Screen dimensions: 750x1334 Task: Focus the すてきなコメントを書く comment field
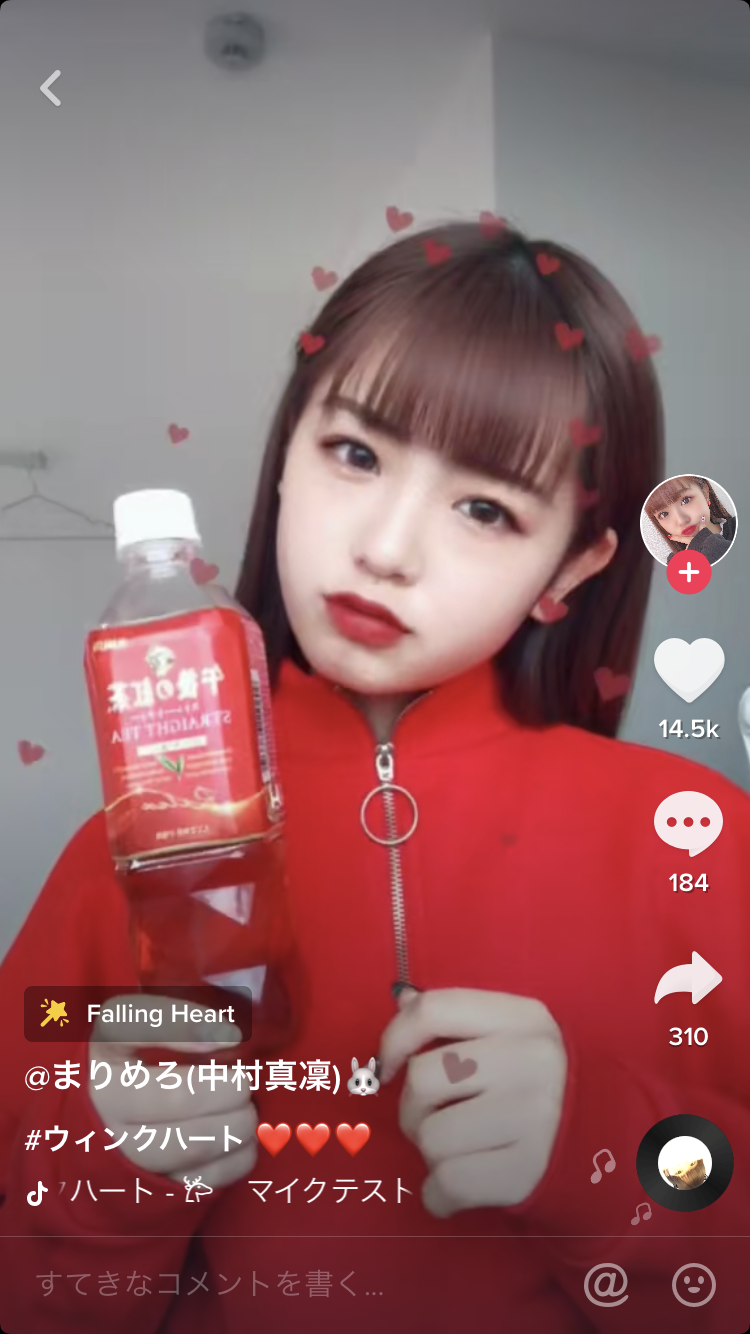click(210, 1285)
